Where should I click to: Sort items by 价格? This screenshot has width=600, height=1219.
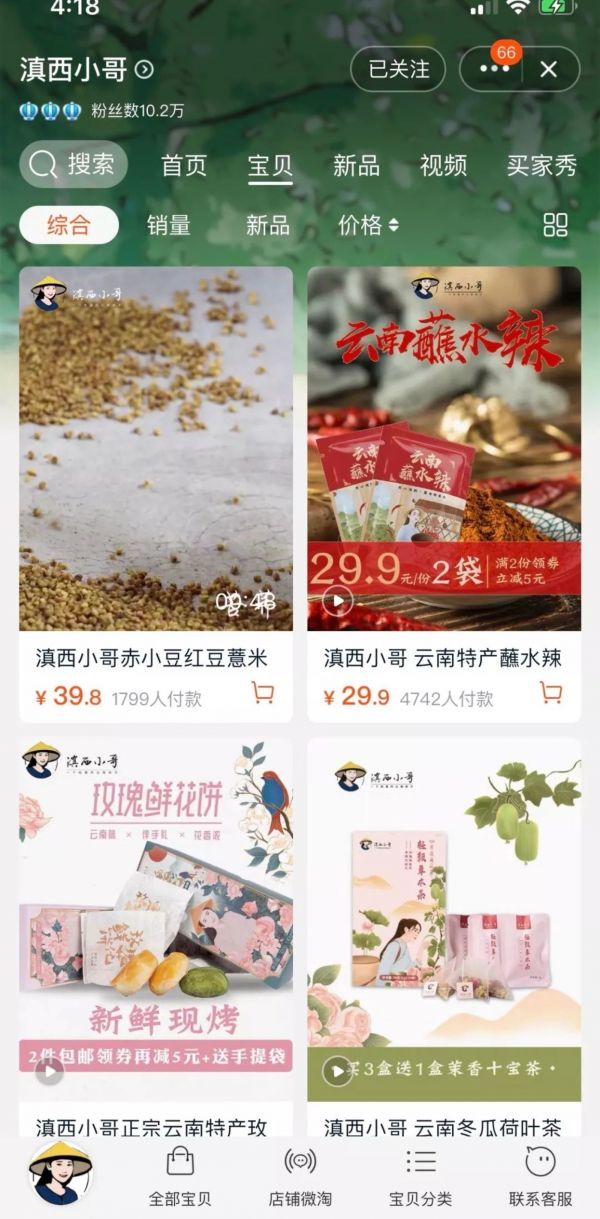pos(367,226)
